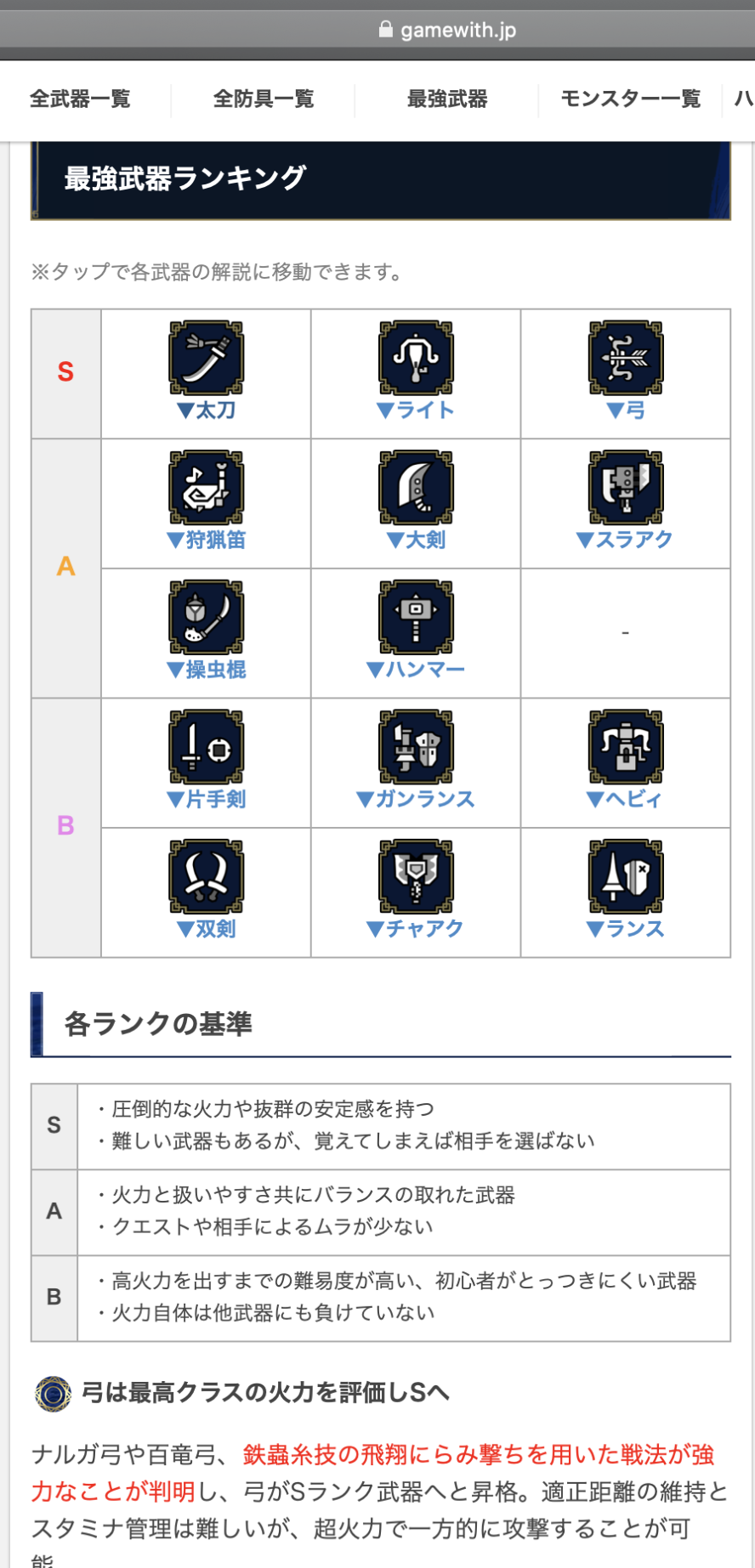The width and height of the screenshot is (755, 1568).
Task: Switch to the 全防具一覧 tab
Action: [264, 99]
